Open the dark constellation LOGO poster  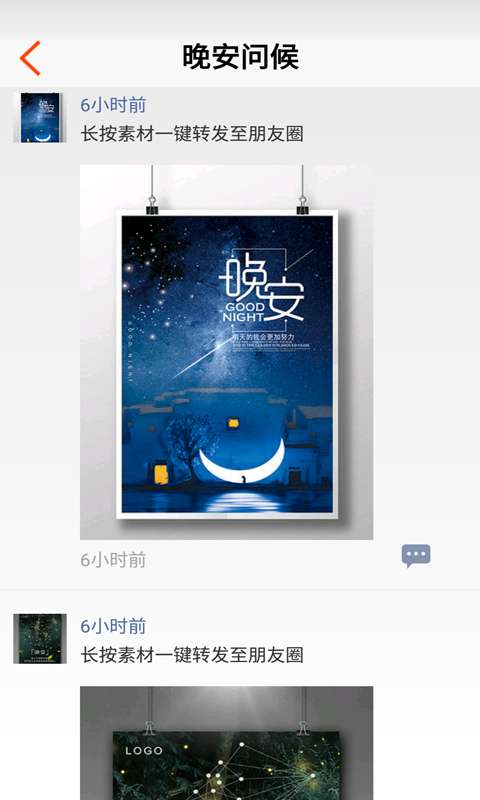226,743
